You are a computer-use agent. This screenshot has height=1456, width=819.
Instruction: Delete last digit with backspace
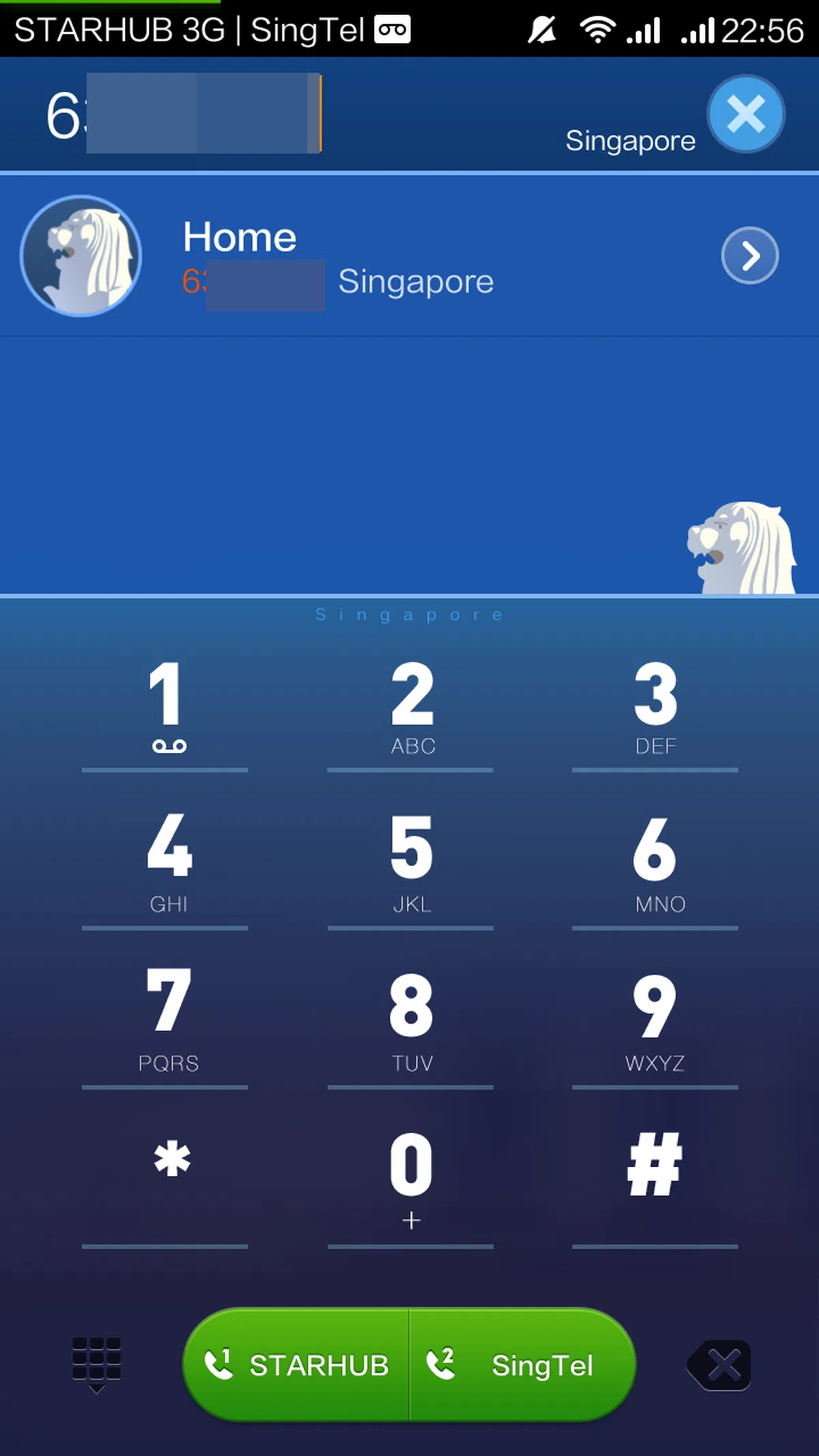click(x=720, y=1365)
